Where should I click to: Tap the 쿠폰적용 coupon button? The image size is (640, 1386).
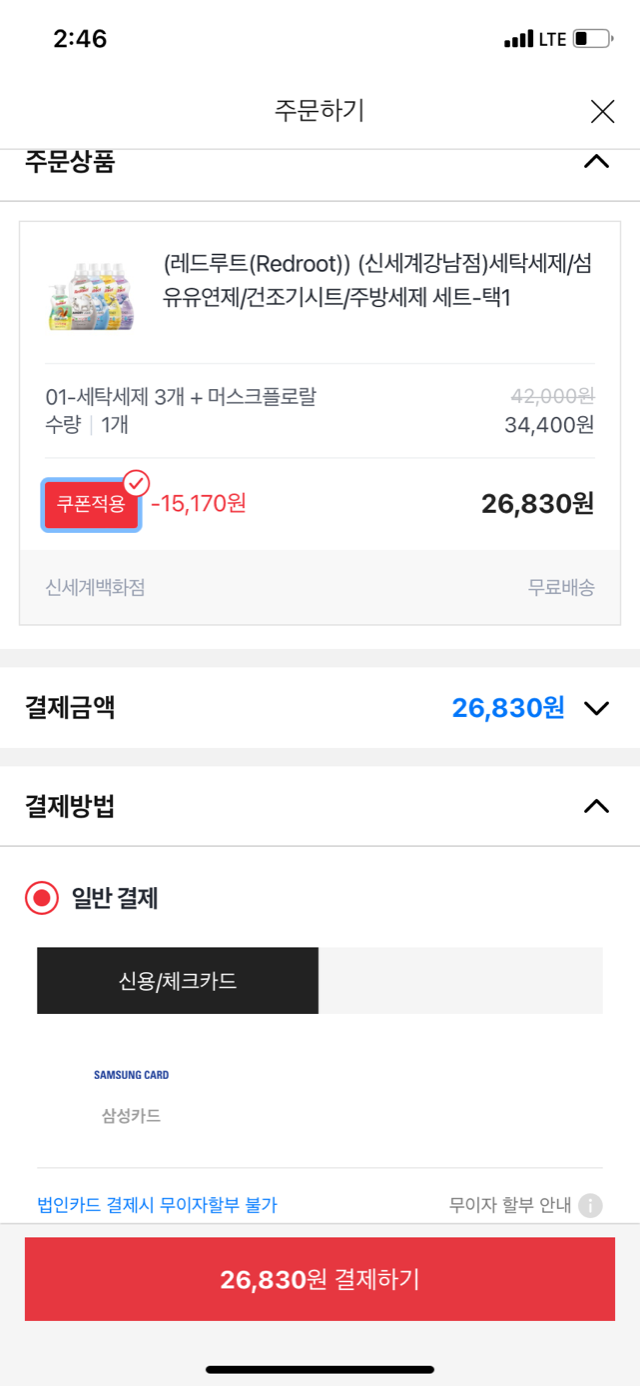coord(91,504)
